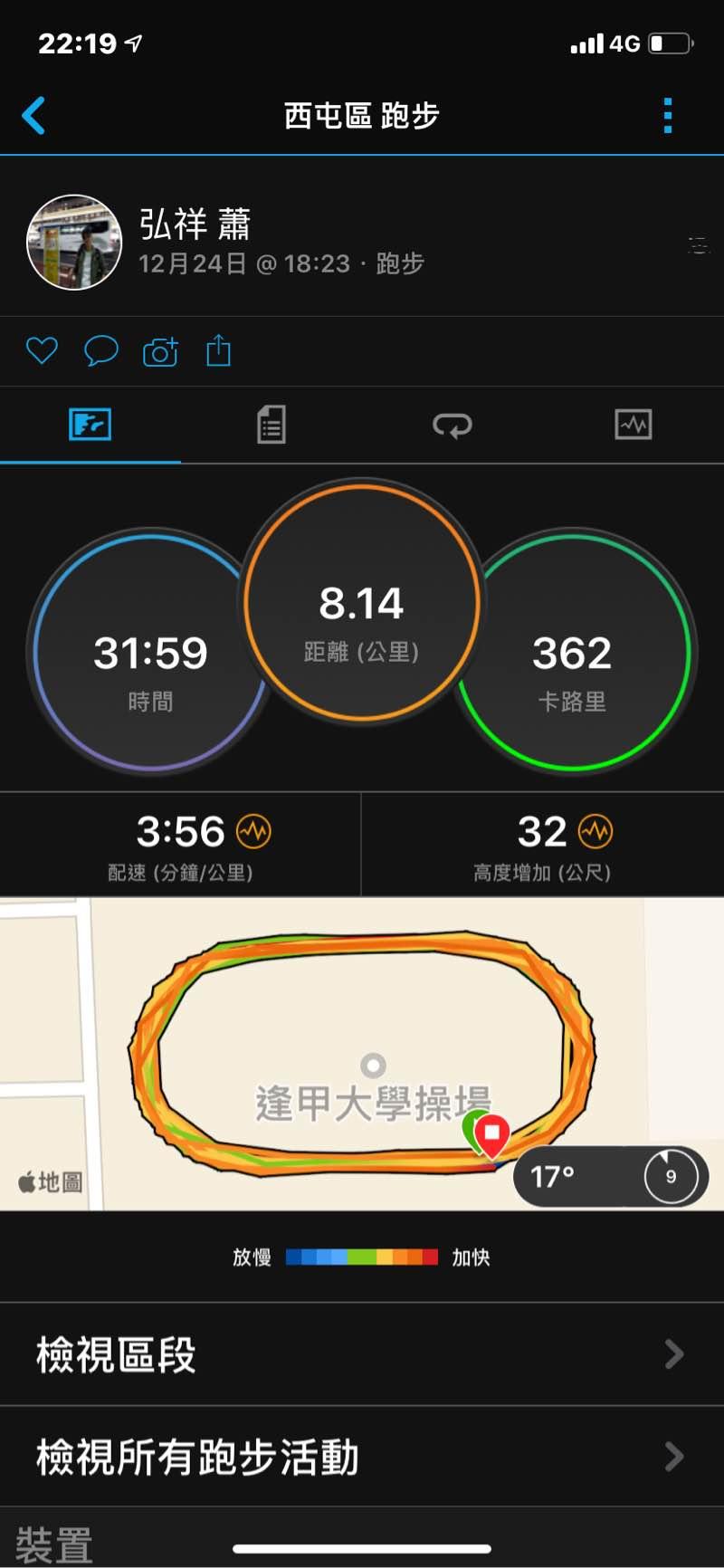Open the three-dot overflow menu

(668, 116)
